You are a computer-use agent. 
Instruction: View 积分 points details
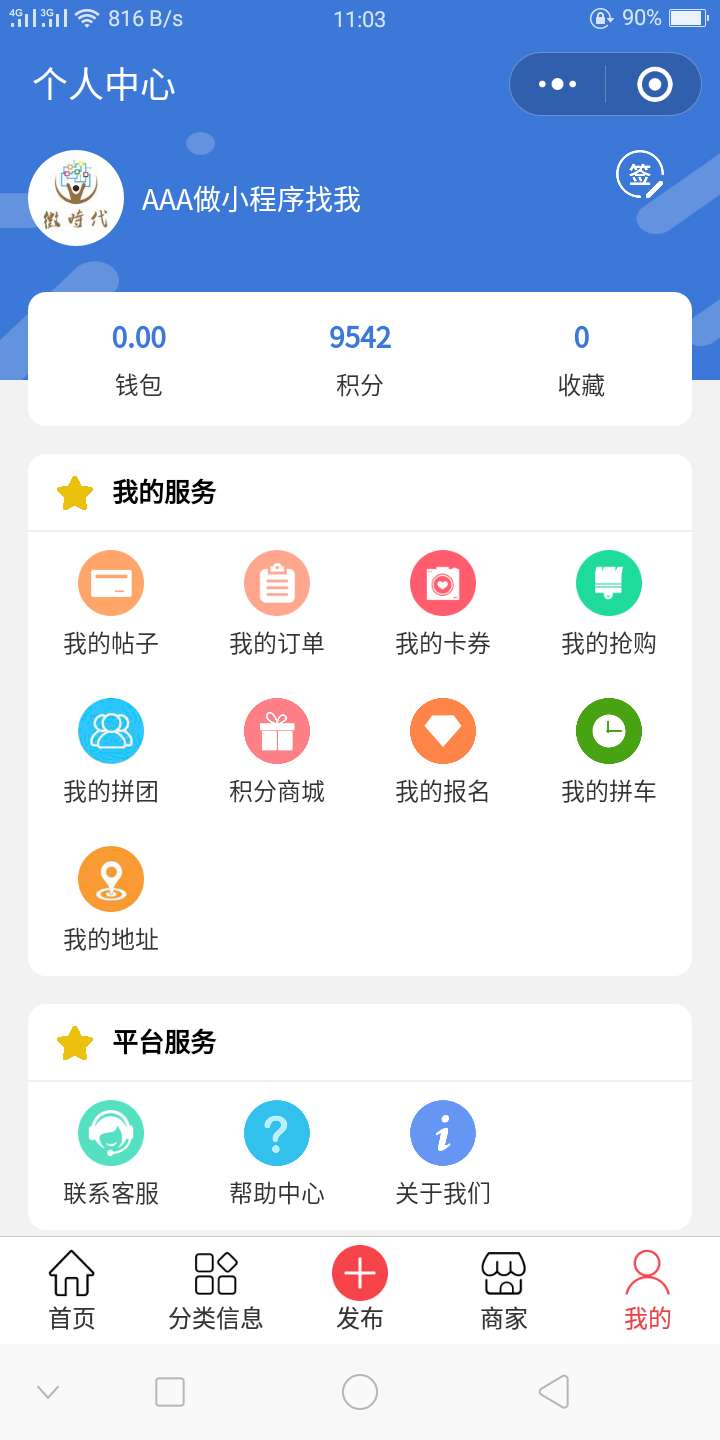pos(360,360)
